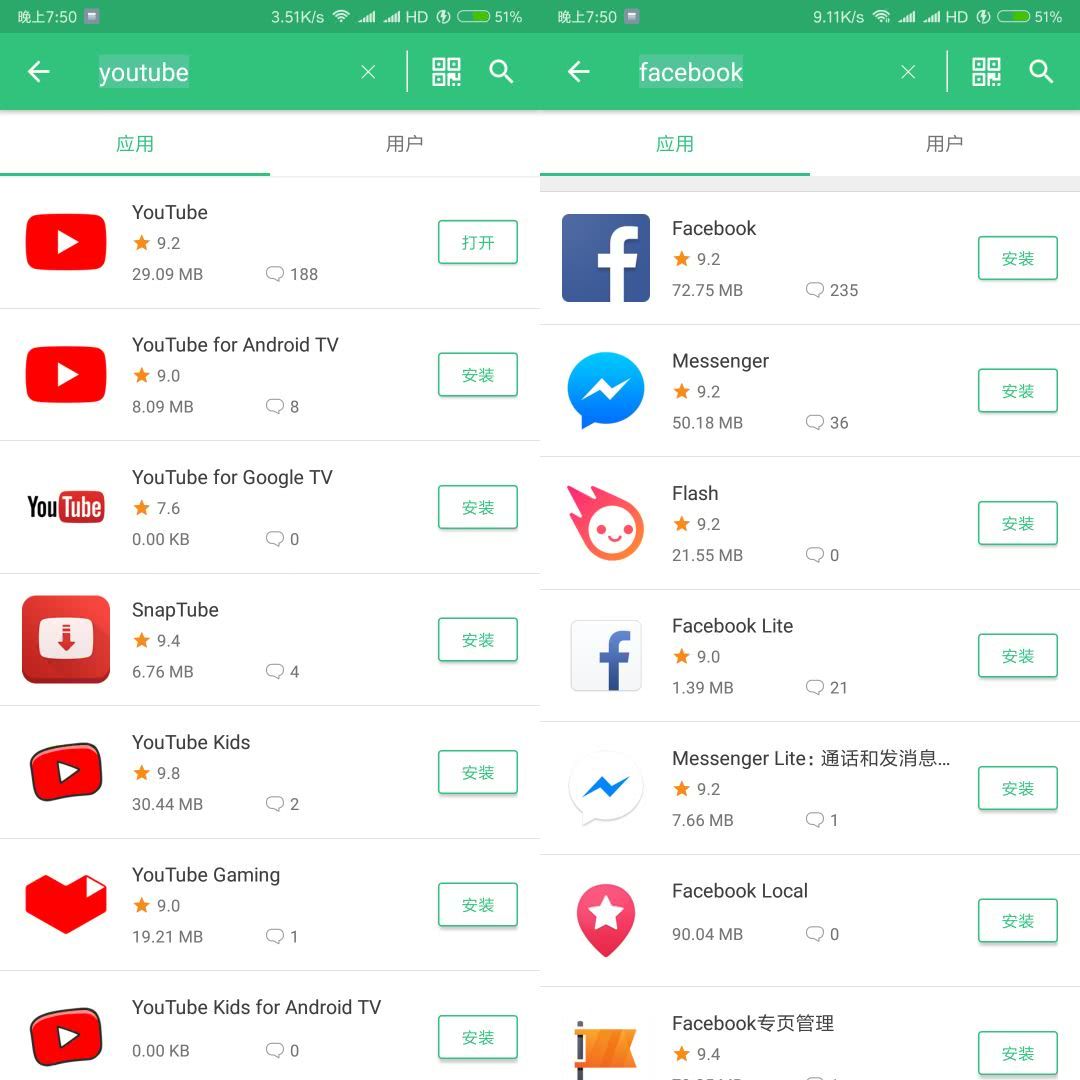Screen dimensions: 1080x1080
Task: Clear the facebook search text
Action: click(x=908, y=72)
